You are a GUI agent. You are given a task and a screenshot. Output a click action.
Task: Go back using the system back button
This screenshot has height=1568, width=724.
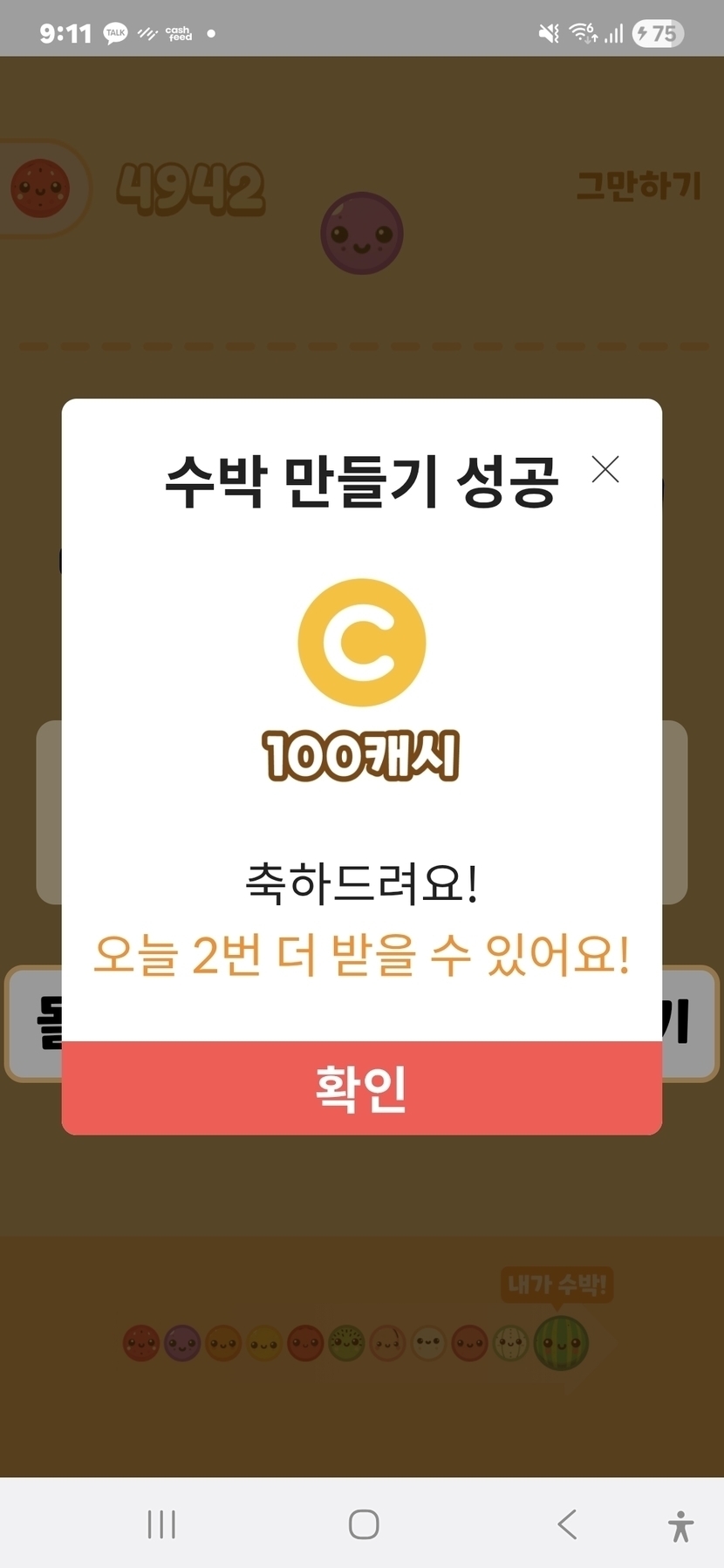tap(567, 1524)
